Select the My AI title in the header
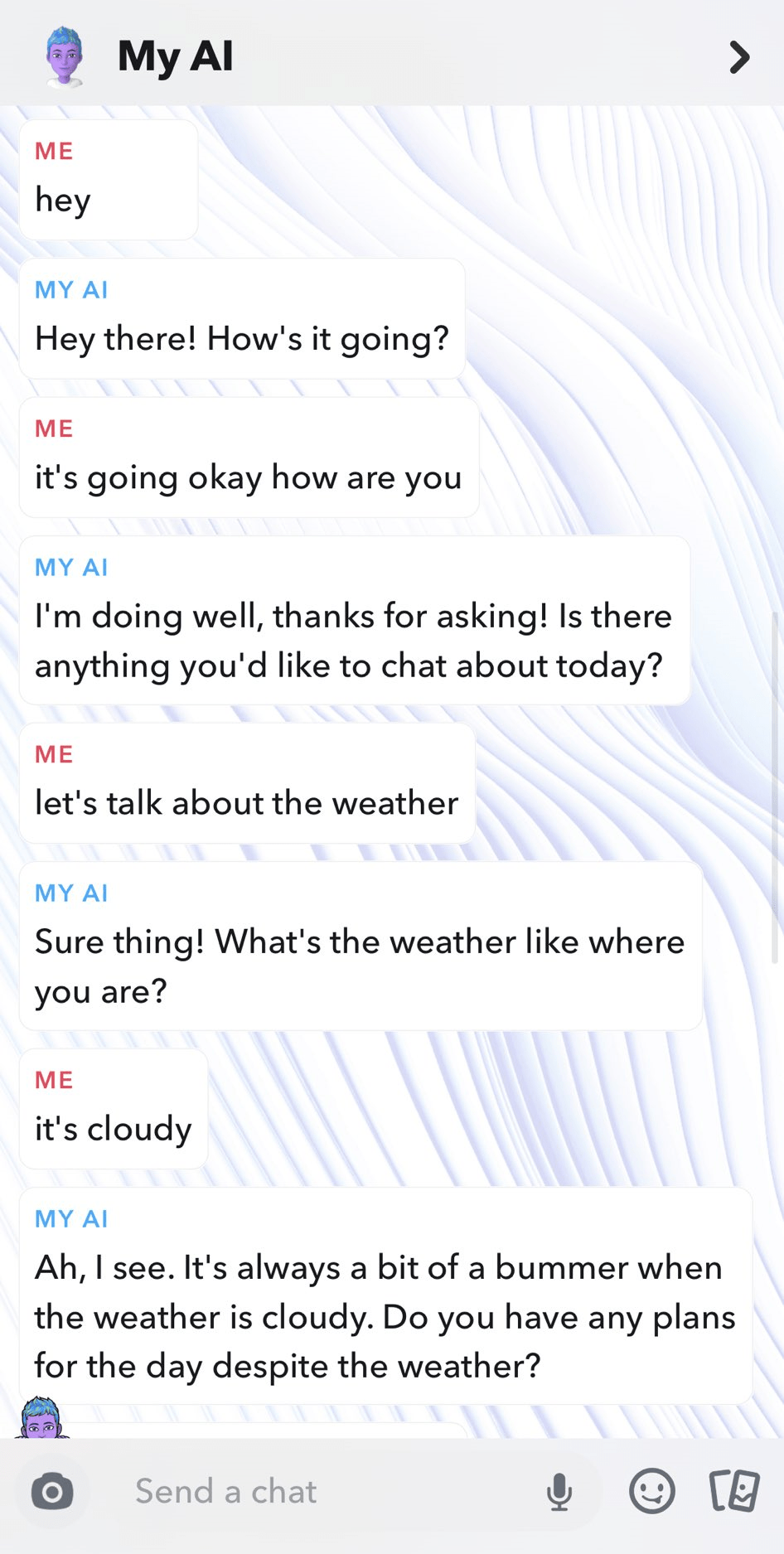The image size is (784, 1554). click(174, 56)
